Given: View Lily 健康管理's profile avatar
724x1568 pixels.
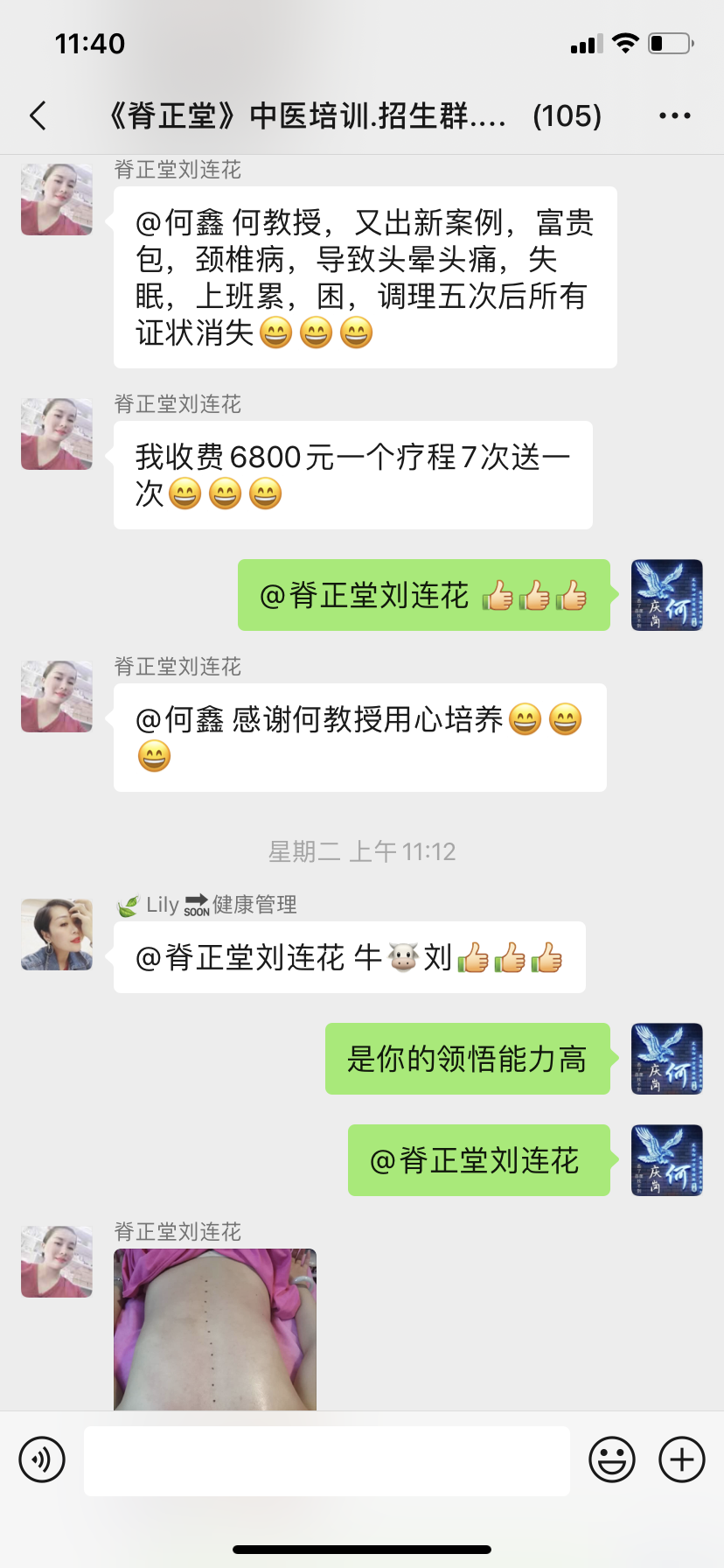Looking at the screenshot, I should 57,934.
